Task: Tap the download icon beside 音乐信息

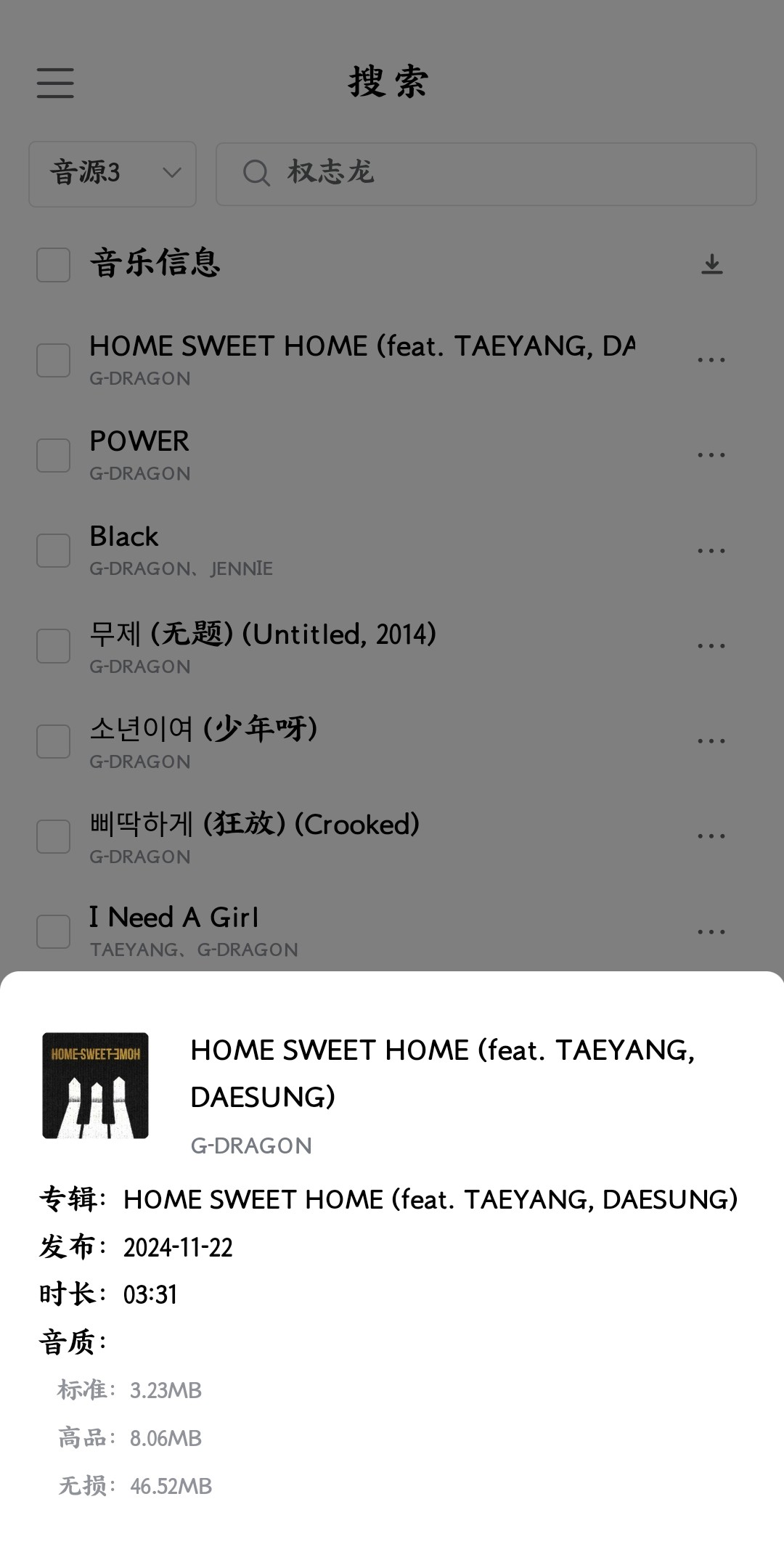Action: 711,264
